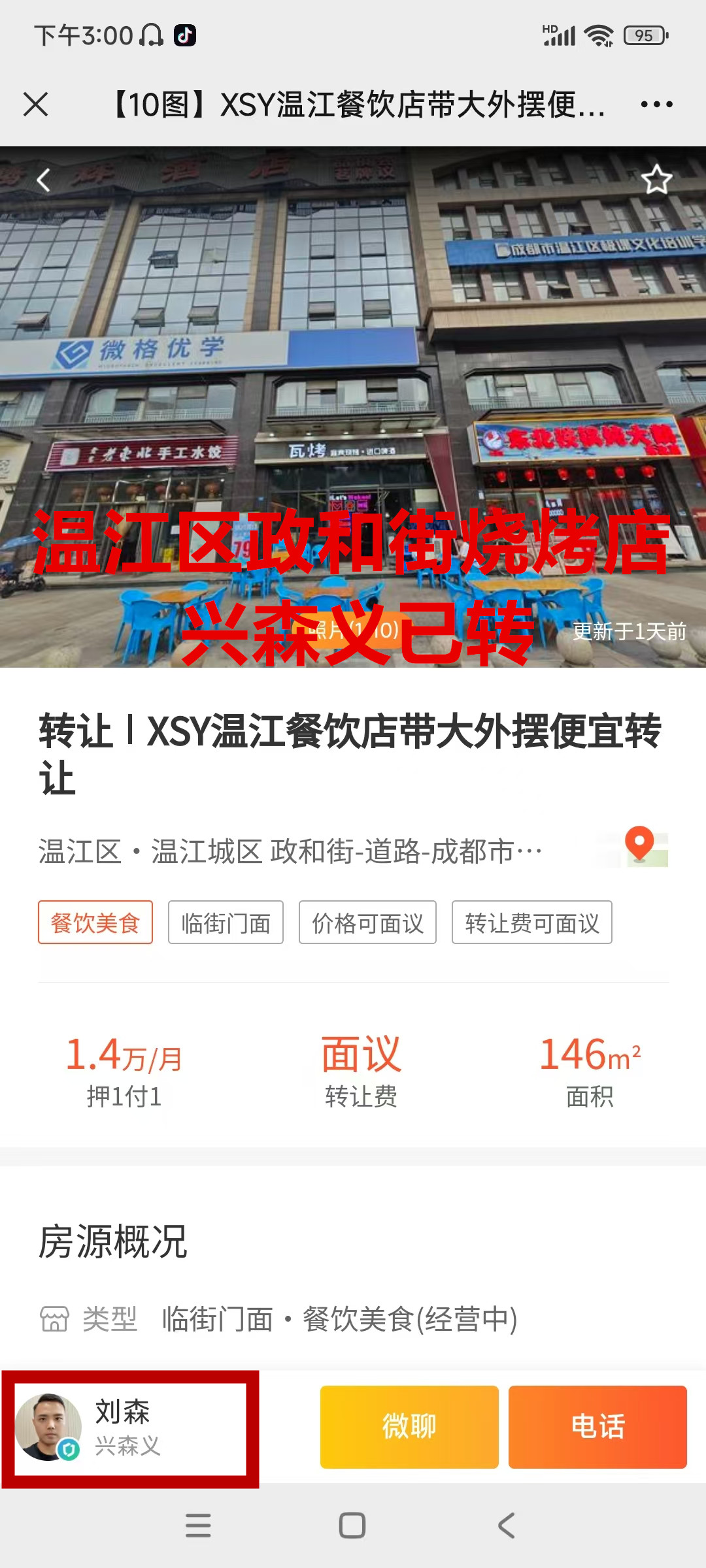Open the map location thumbnail

[x=641, y=847]
